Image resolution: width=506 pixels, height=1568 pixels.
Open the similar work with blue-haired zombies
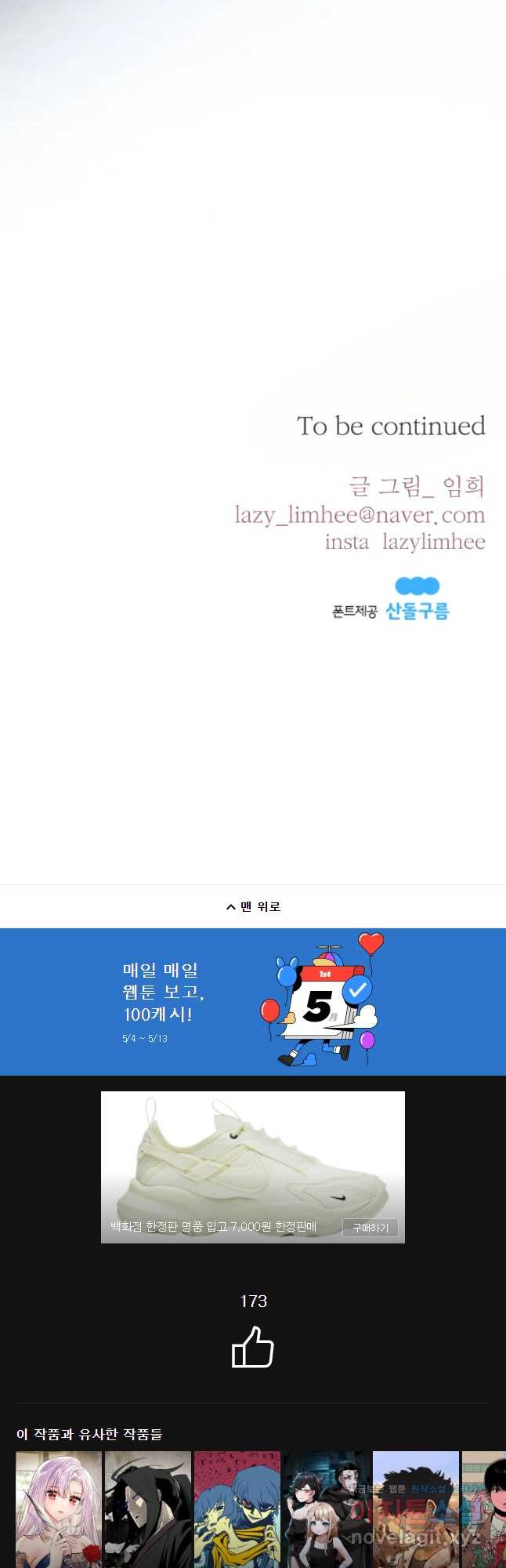(237, 1508)
